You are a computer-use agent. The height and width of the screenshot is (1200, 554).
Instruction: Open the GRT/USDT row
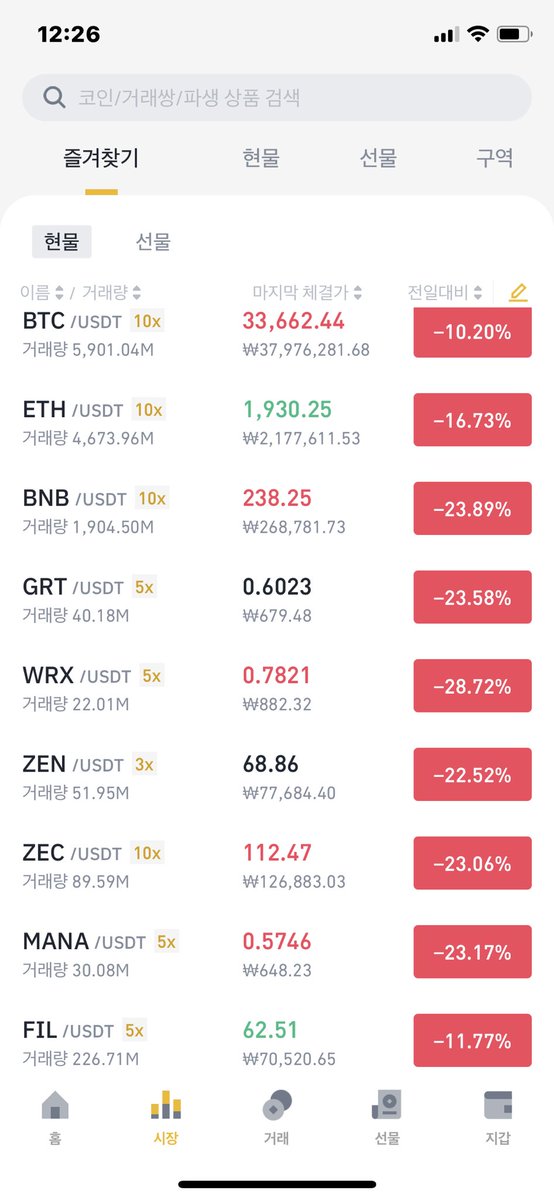[277, 599]
